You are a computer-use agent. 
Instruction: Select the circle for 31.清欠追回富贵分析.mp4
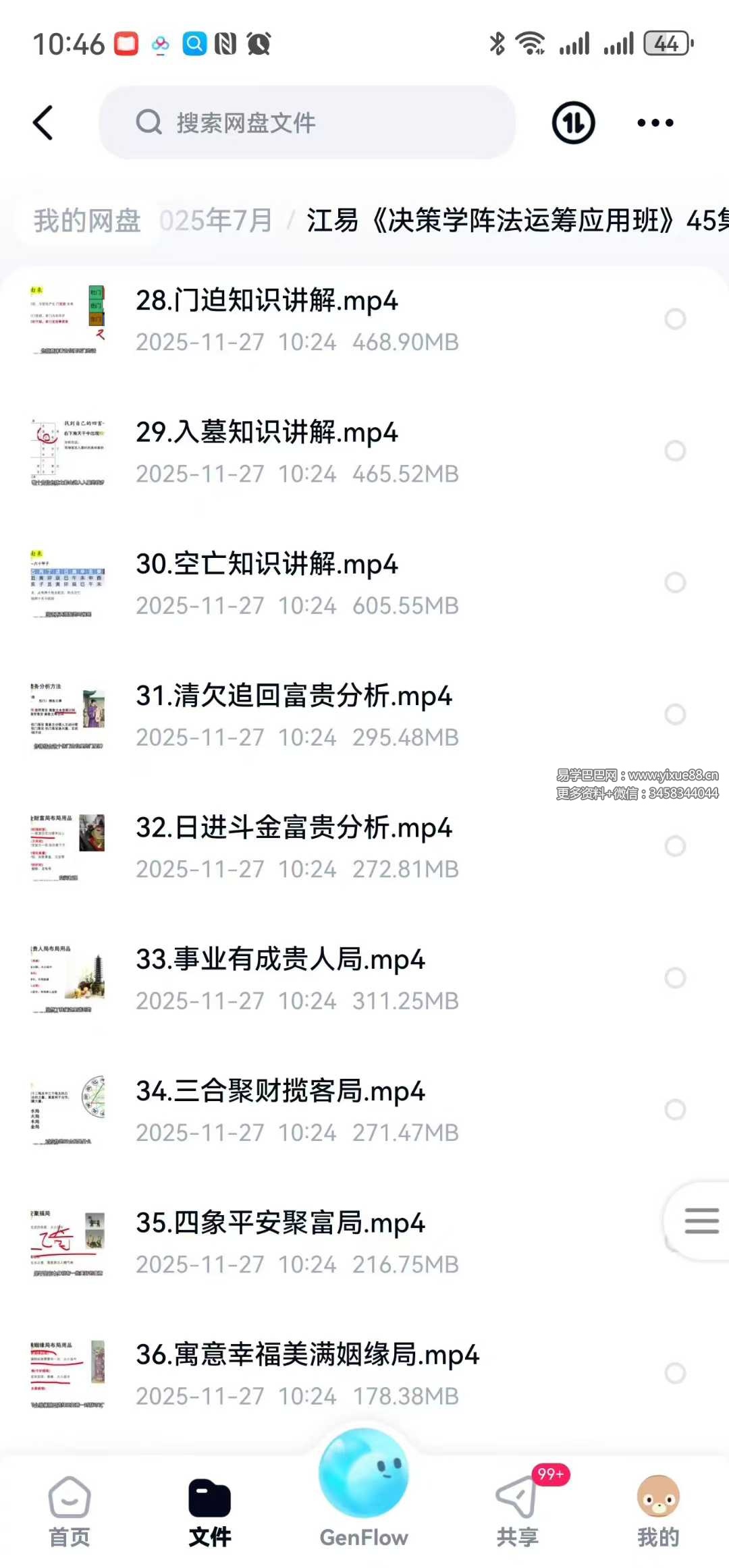click(x=675, y=714)
